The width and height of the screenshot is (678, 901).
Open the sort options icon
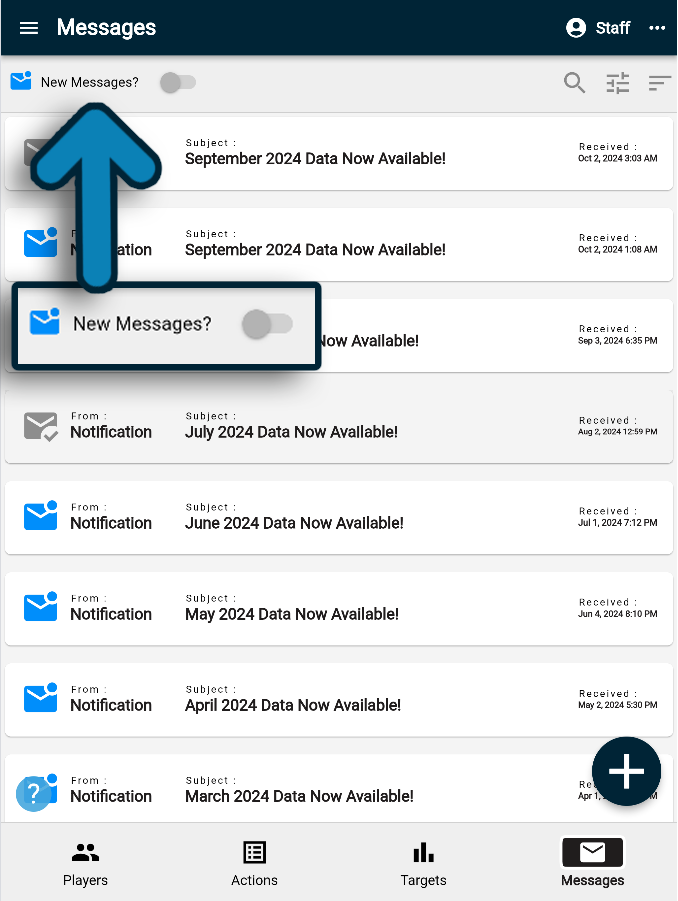(x=659, y=83)
